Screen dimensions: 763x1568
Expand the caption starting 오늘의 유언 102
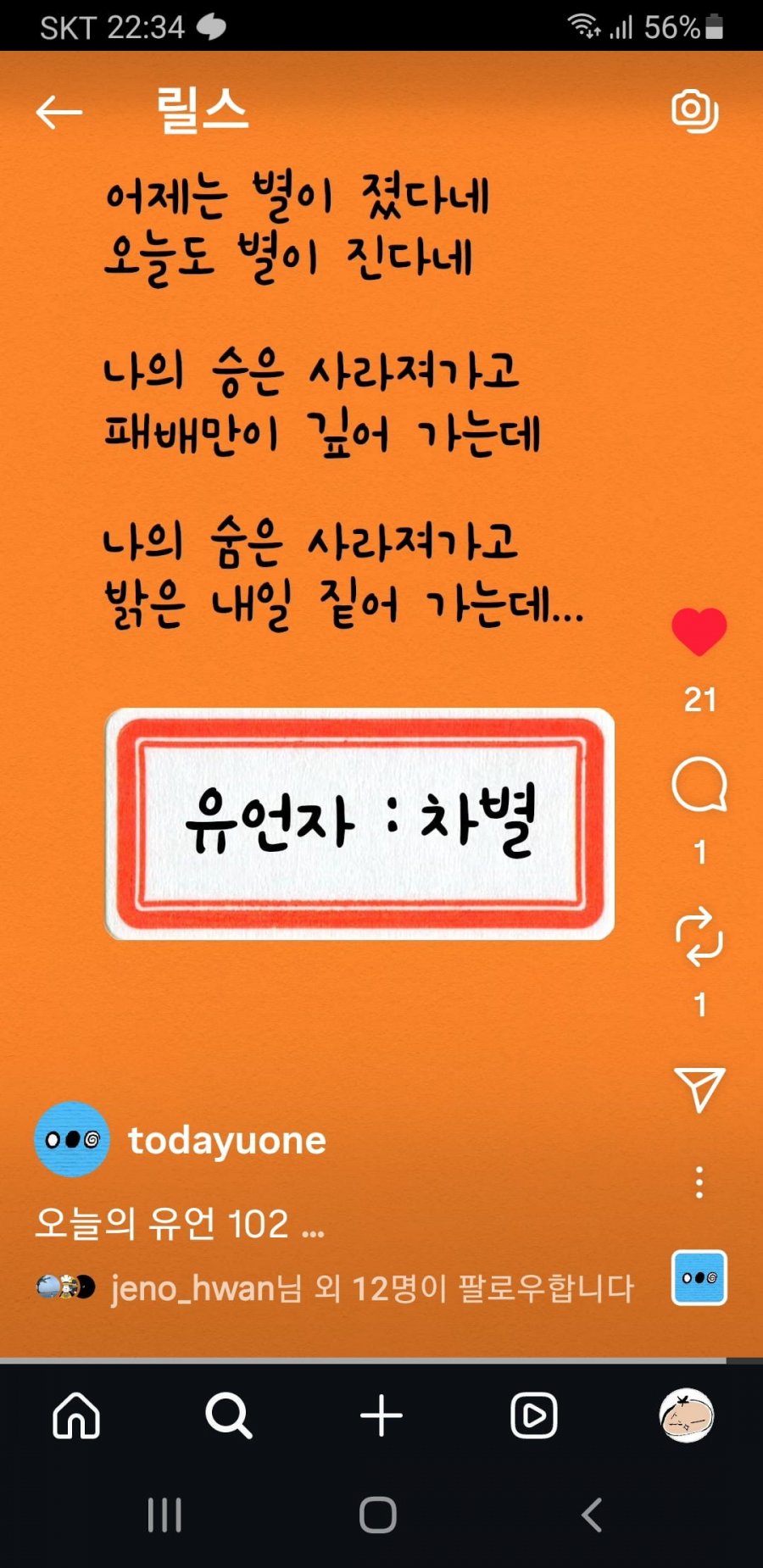(x=180, y=1225)
